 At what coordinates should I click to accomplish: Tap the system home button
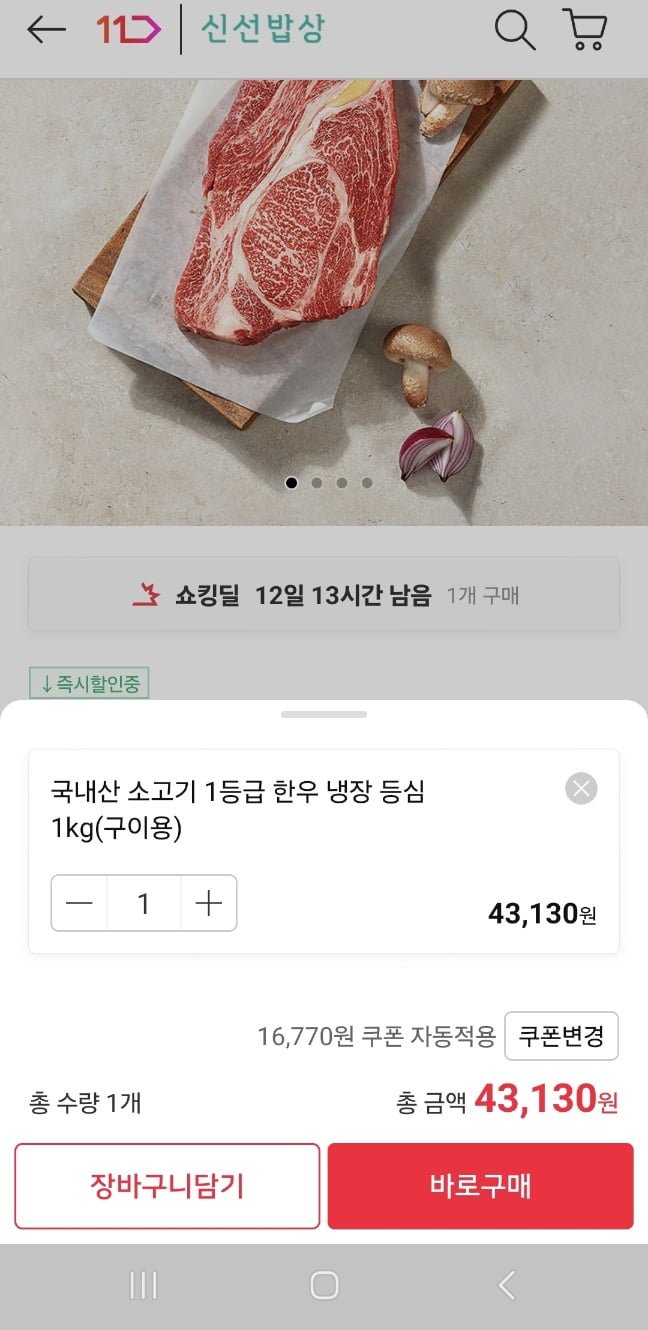point(324,1285)
